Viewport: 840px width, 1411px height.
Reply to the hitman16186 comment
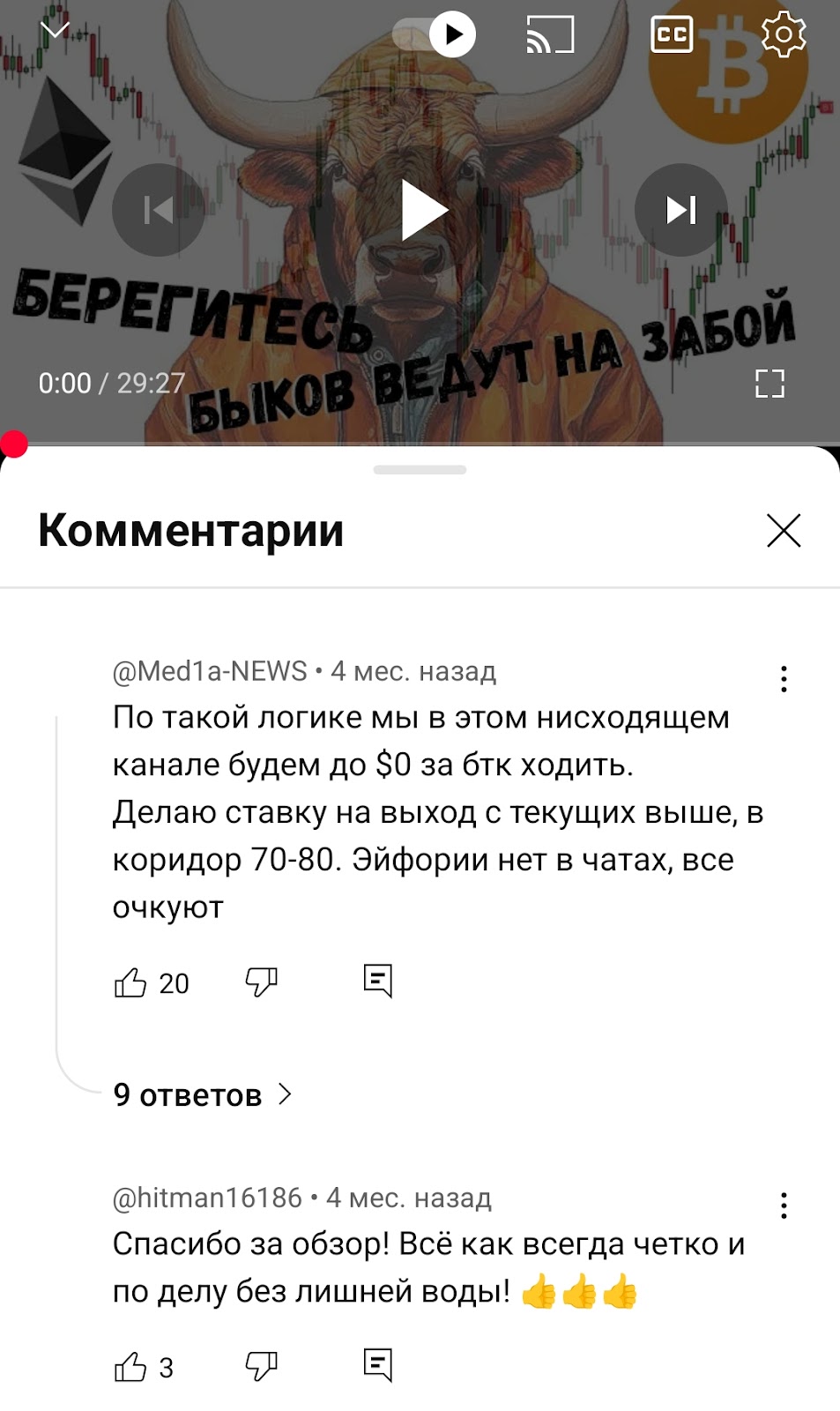(377, 1365)
